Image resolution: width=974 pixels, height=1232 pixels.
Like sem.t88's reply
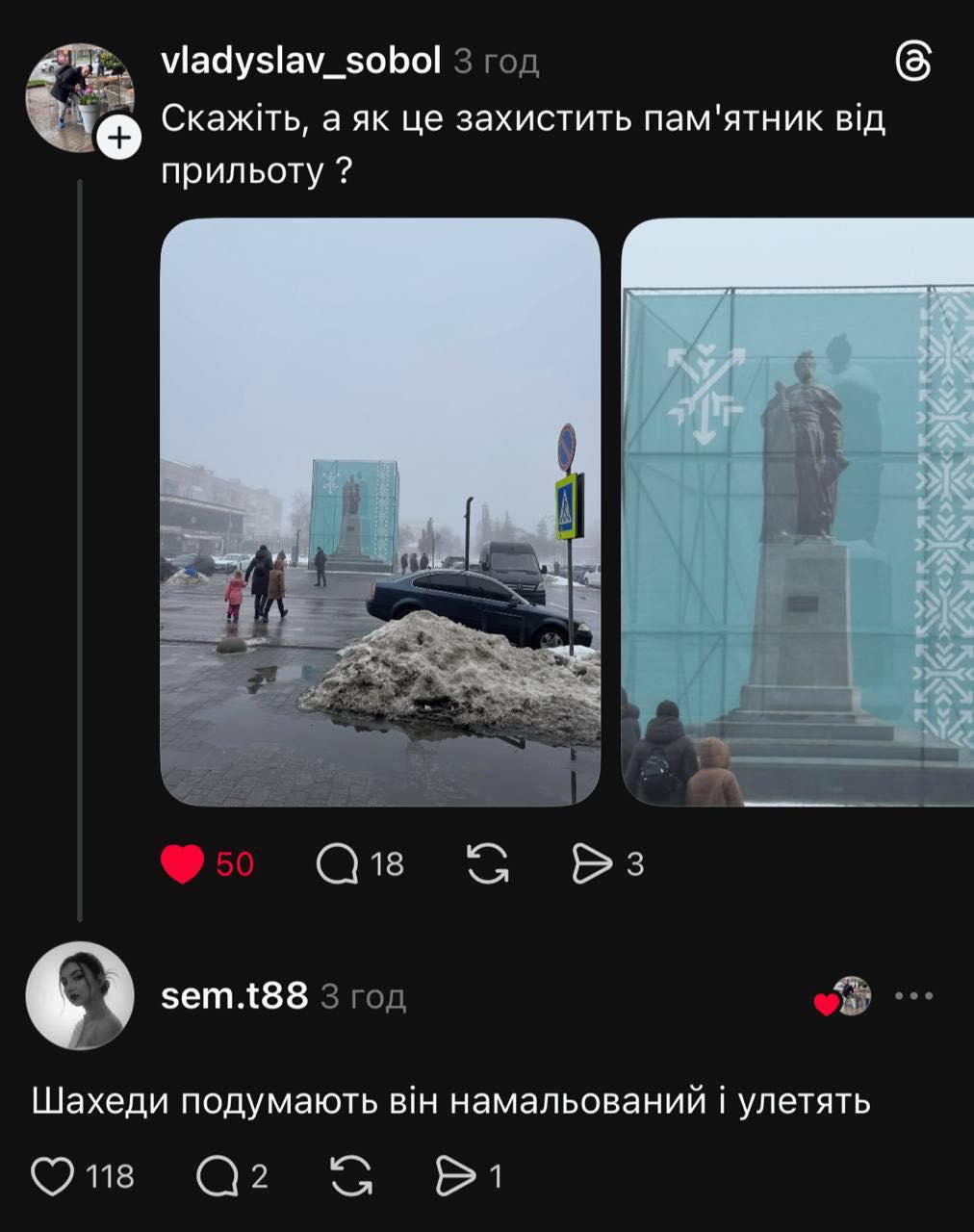click(53, 1176)
